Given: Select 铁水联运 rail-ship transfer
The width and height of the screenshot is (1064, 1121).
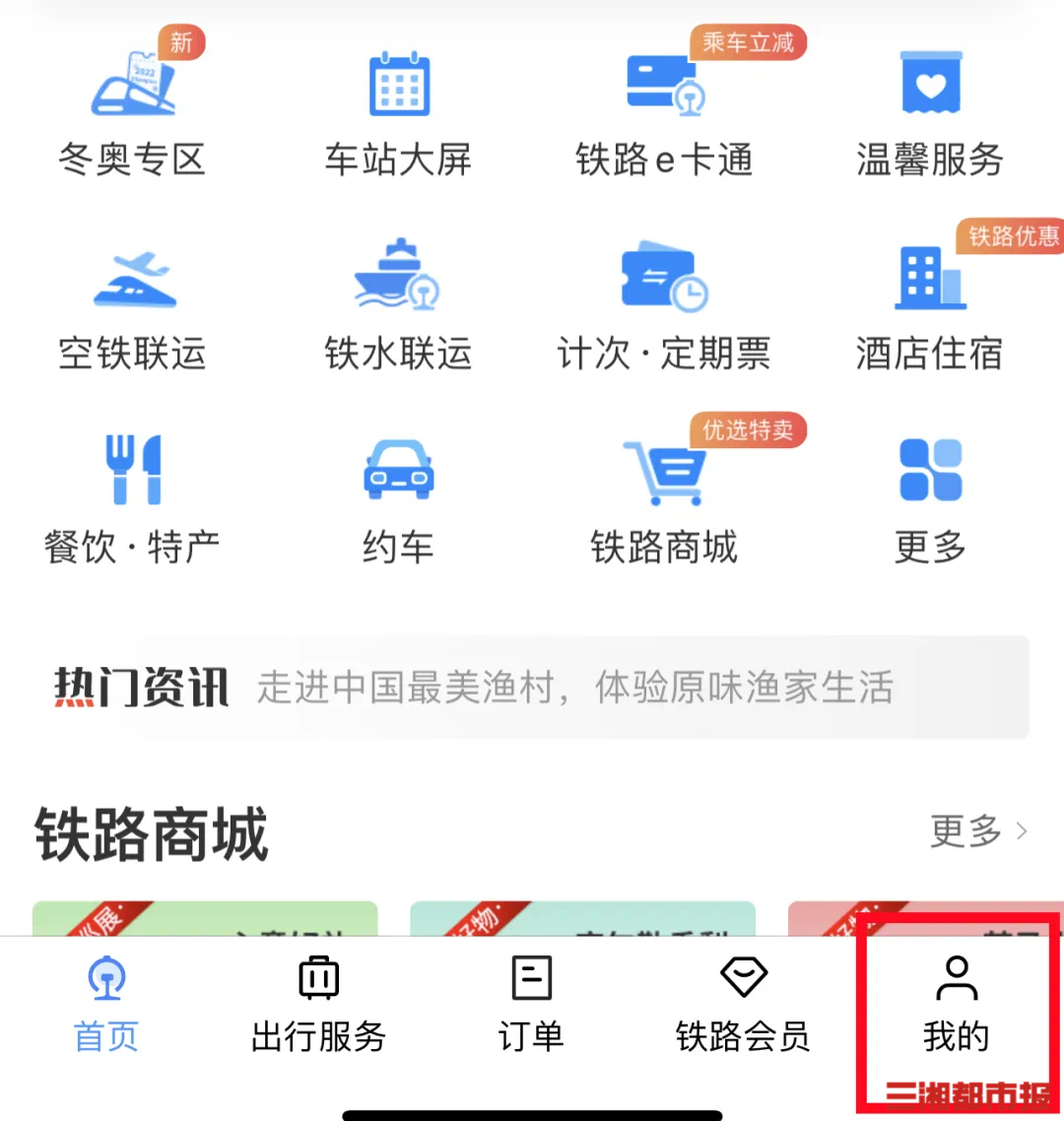Looking at the screenshot, I should 398,307.
